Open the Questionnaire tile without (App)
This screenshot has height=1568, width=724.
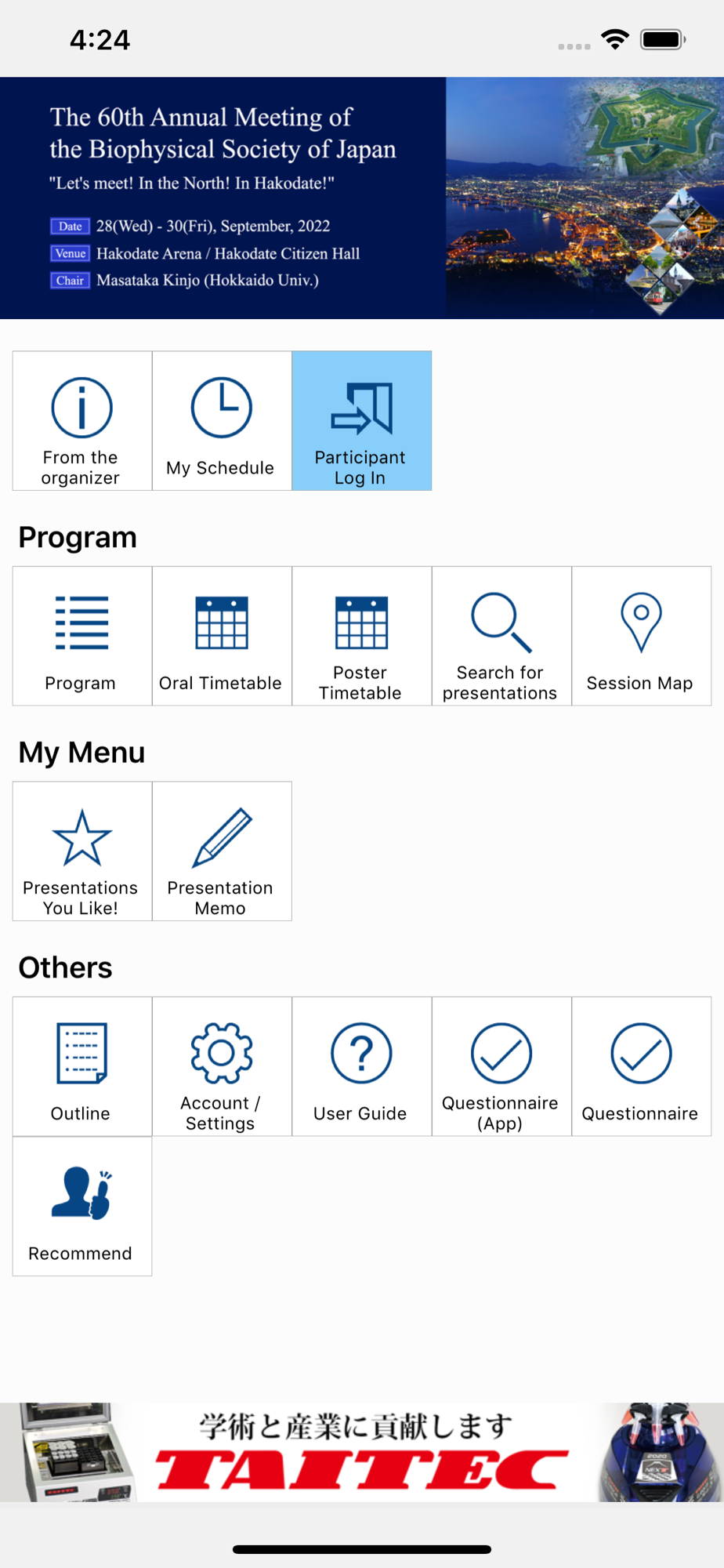641,1066
